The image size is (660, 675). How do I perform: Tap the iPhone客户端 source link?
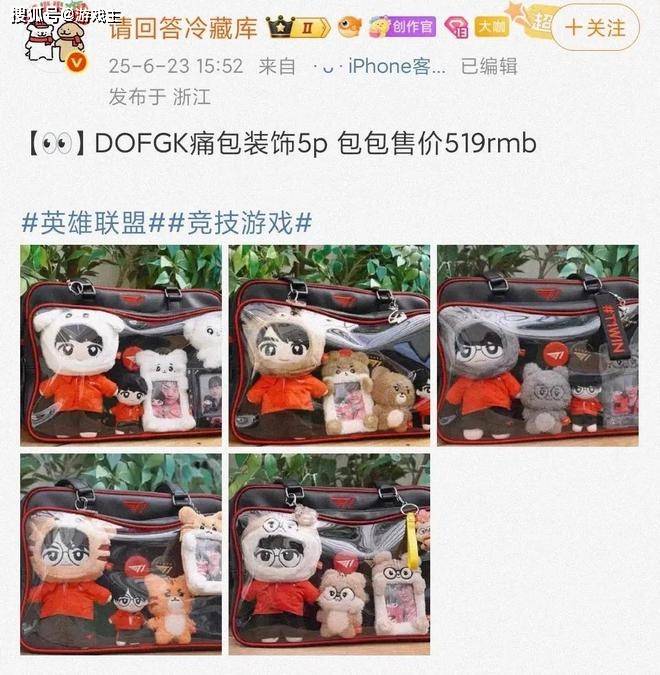[x=395, y=67]
